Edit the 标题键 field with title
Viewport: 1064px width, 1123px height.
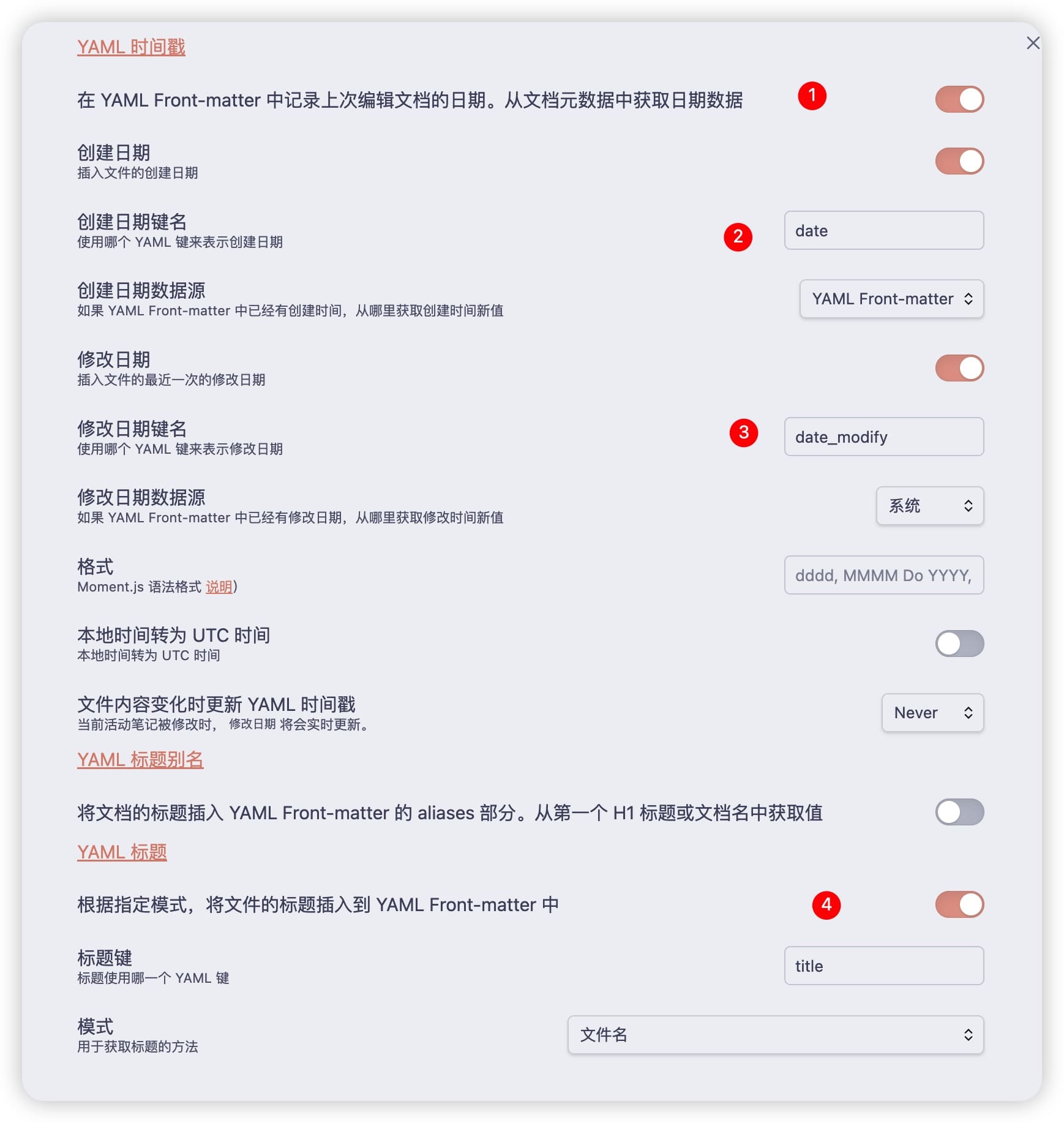click(x=883, y=966)
